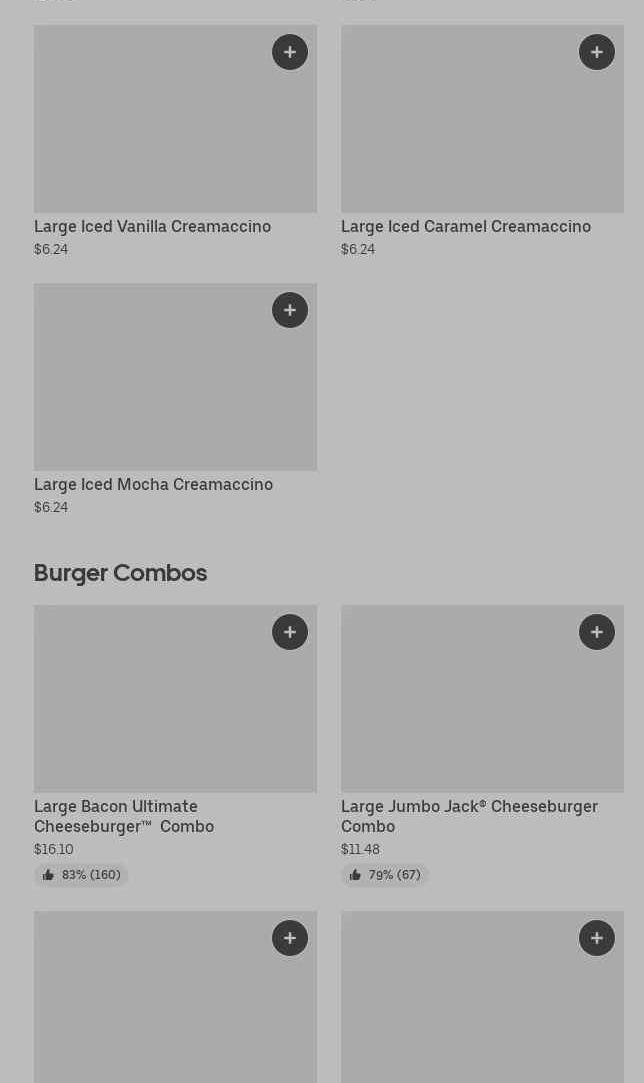Add Large Iced Caramel Creamaccino to cart

tap(597, 52)
